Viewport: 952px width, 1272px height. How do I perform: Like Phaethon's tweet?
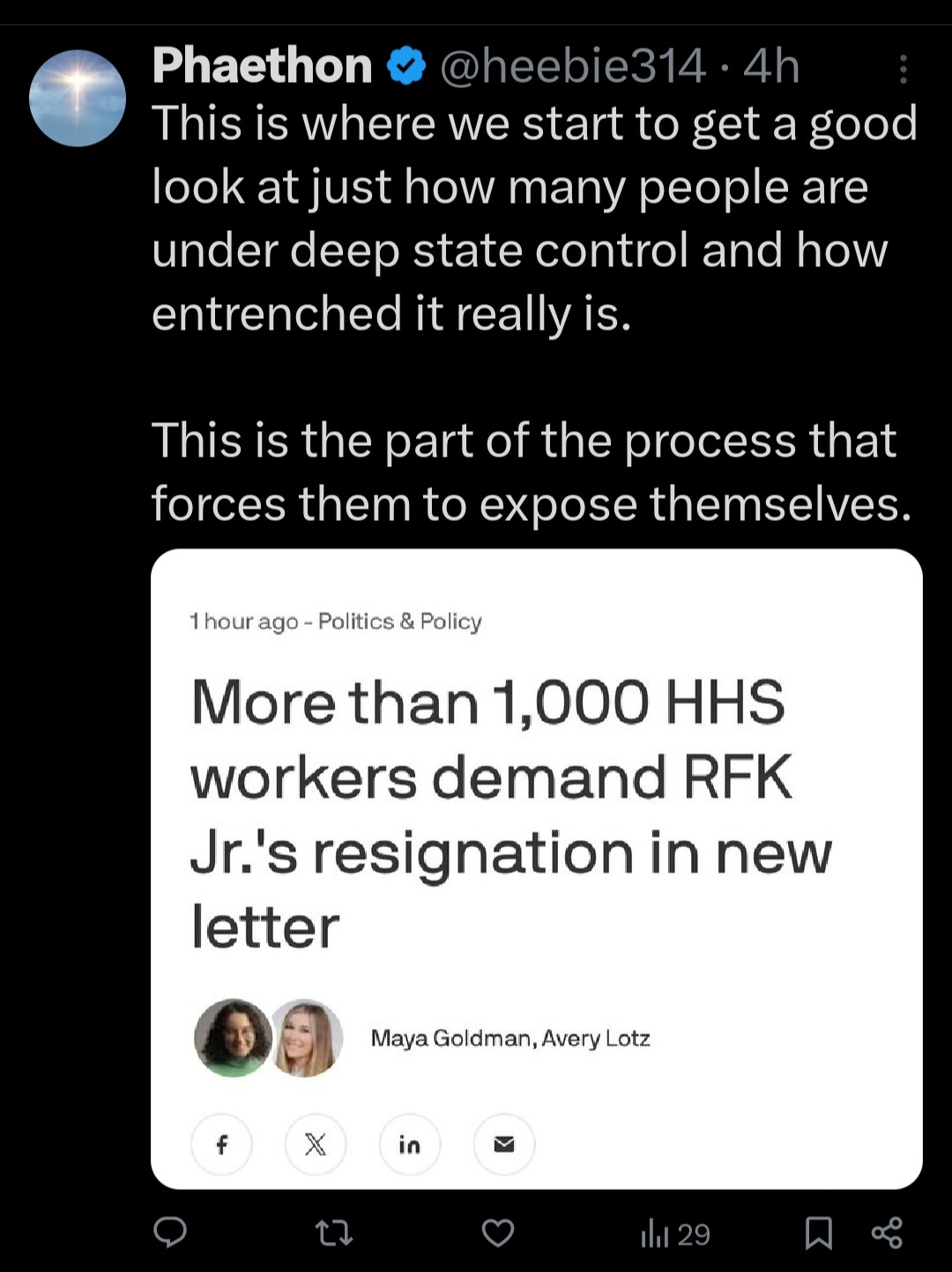click(498, 1232)
